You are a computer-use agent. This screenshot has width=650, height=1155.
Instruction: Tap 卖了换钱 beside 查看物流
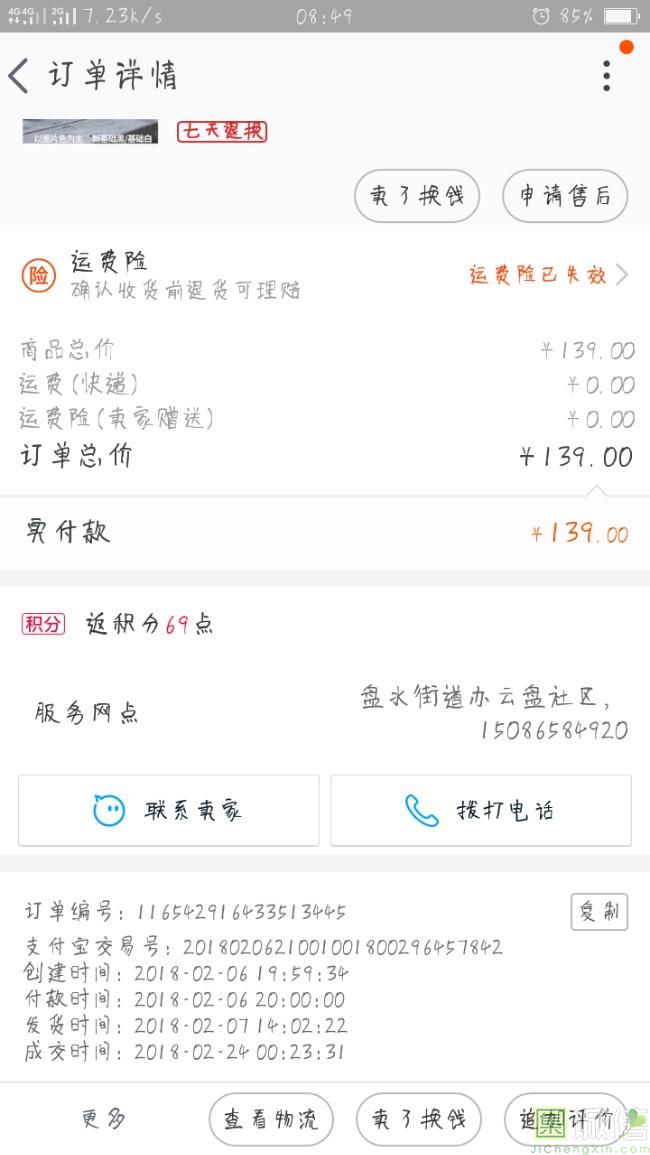point(418,1119)
